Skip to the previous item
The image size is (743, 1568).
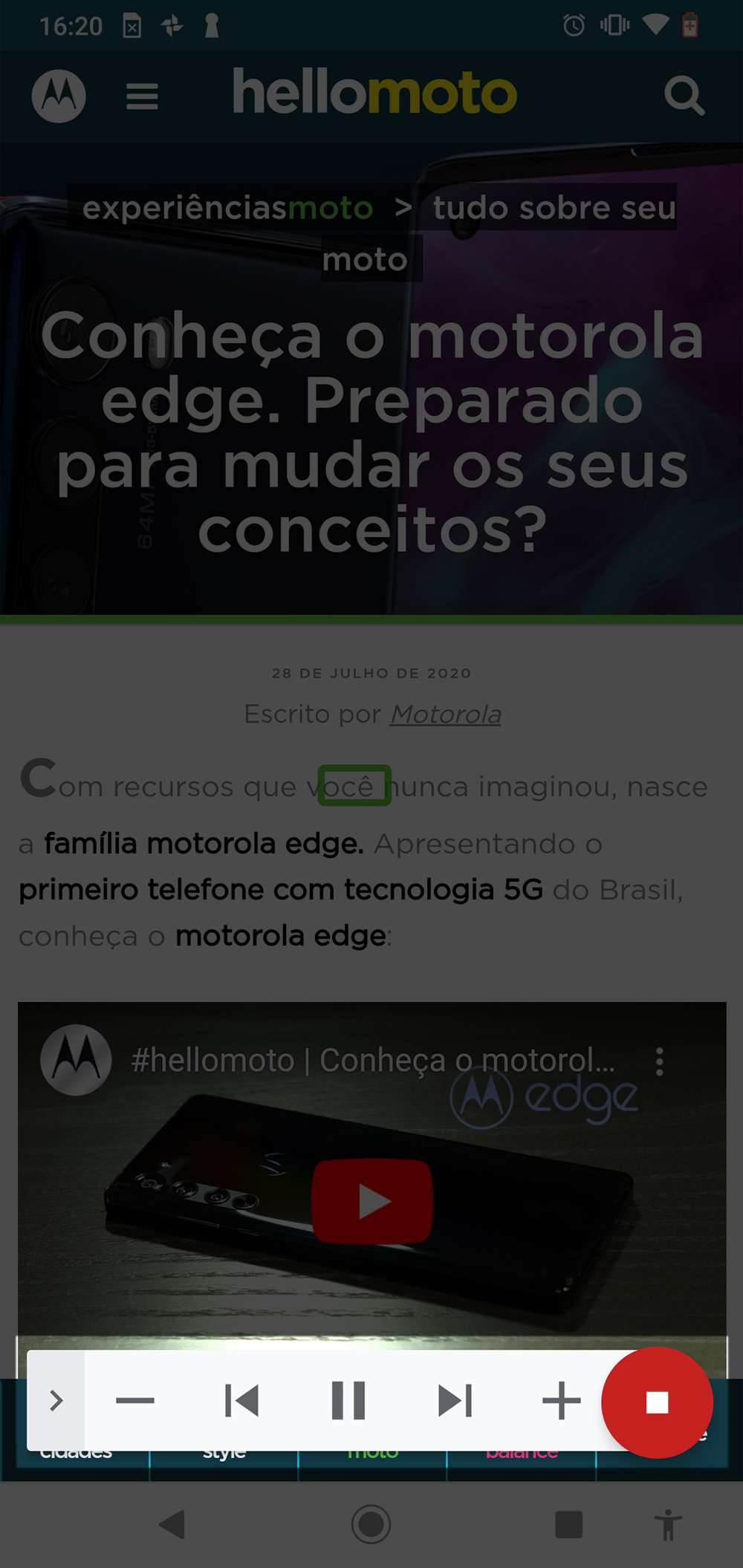[x=241, y=1400]
